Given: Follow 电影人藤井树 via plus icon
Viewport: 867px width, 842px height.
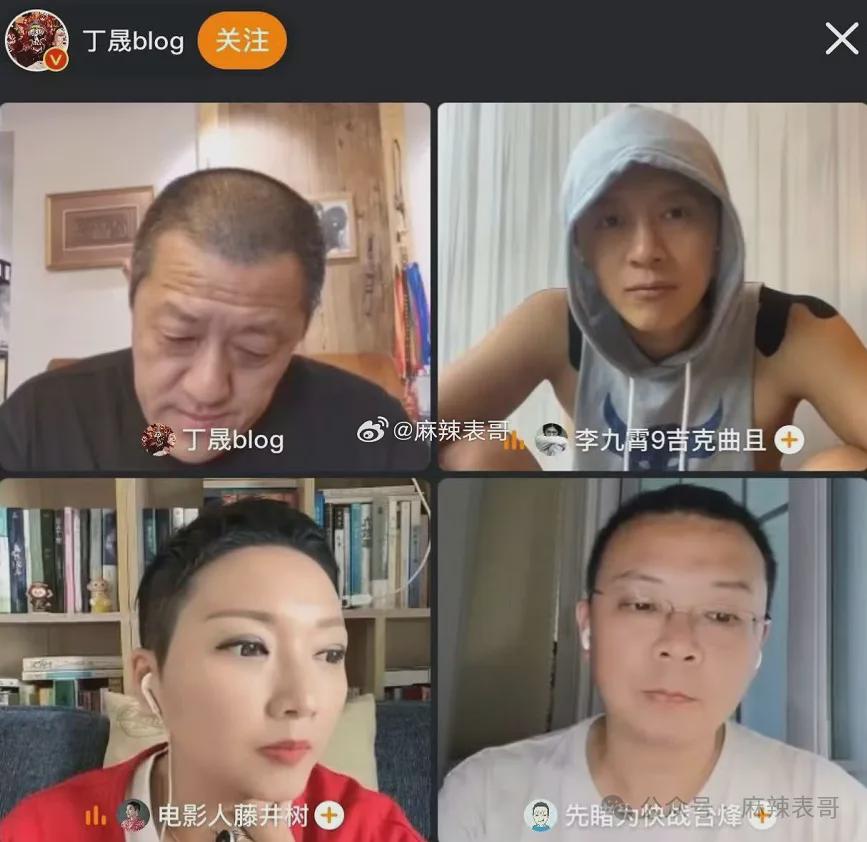Looking at the screenshot, I should pos(329,815).
